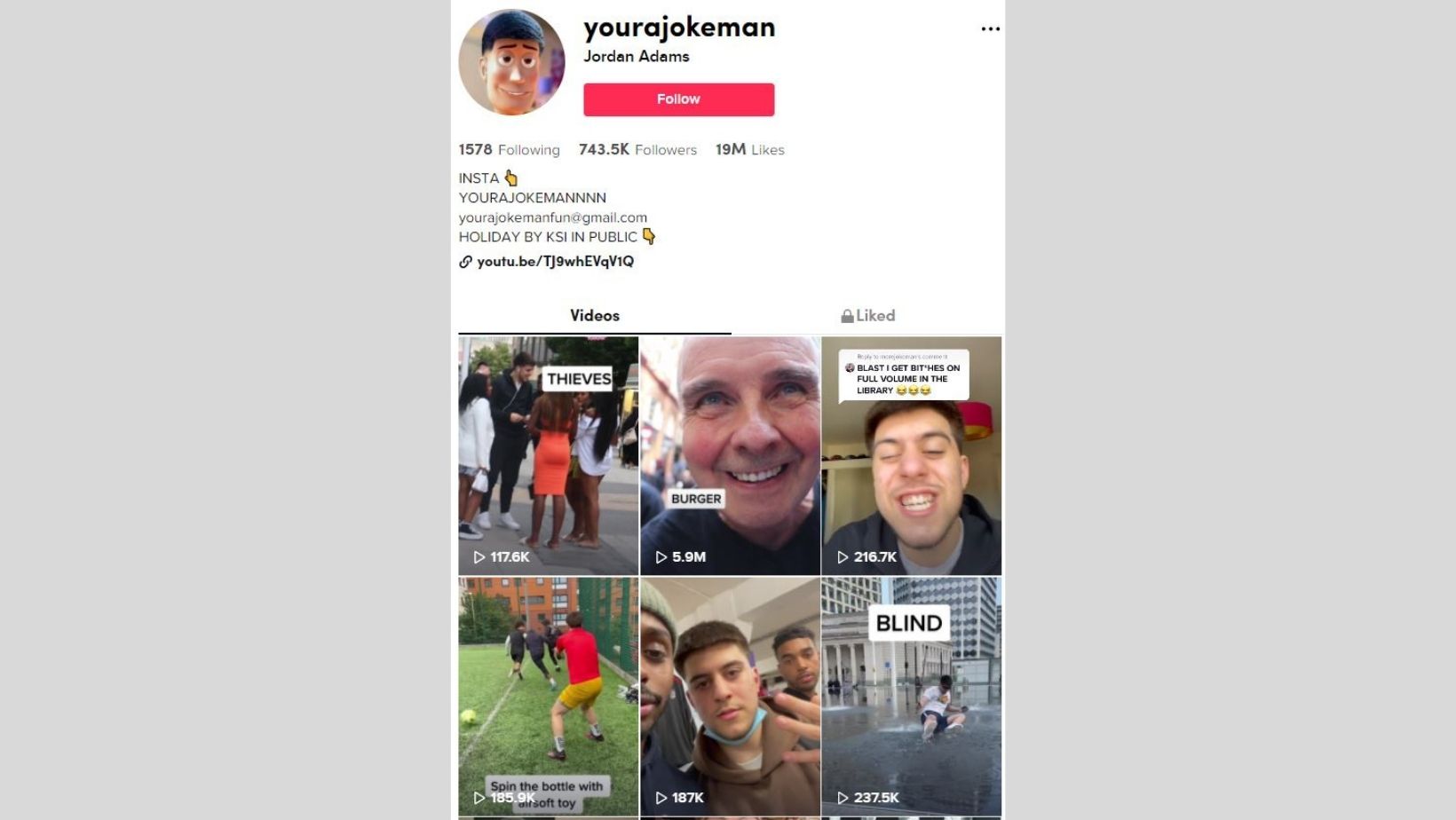Follow the yourajokeman account
Screen dimensions: 1456x820
[678, 99]
